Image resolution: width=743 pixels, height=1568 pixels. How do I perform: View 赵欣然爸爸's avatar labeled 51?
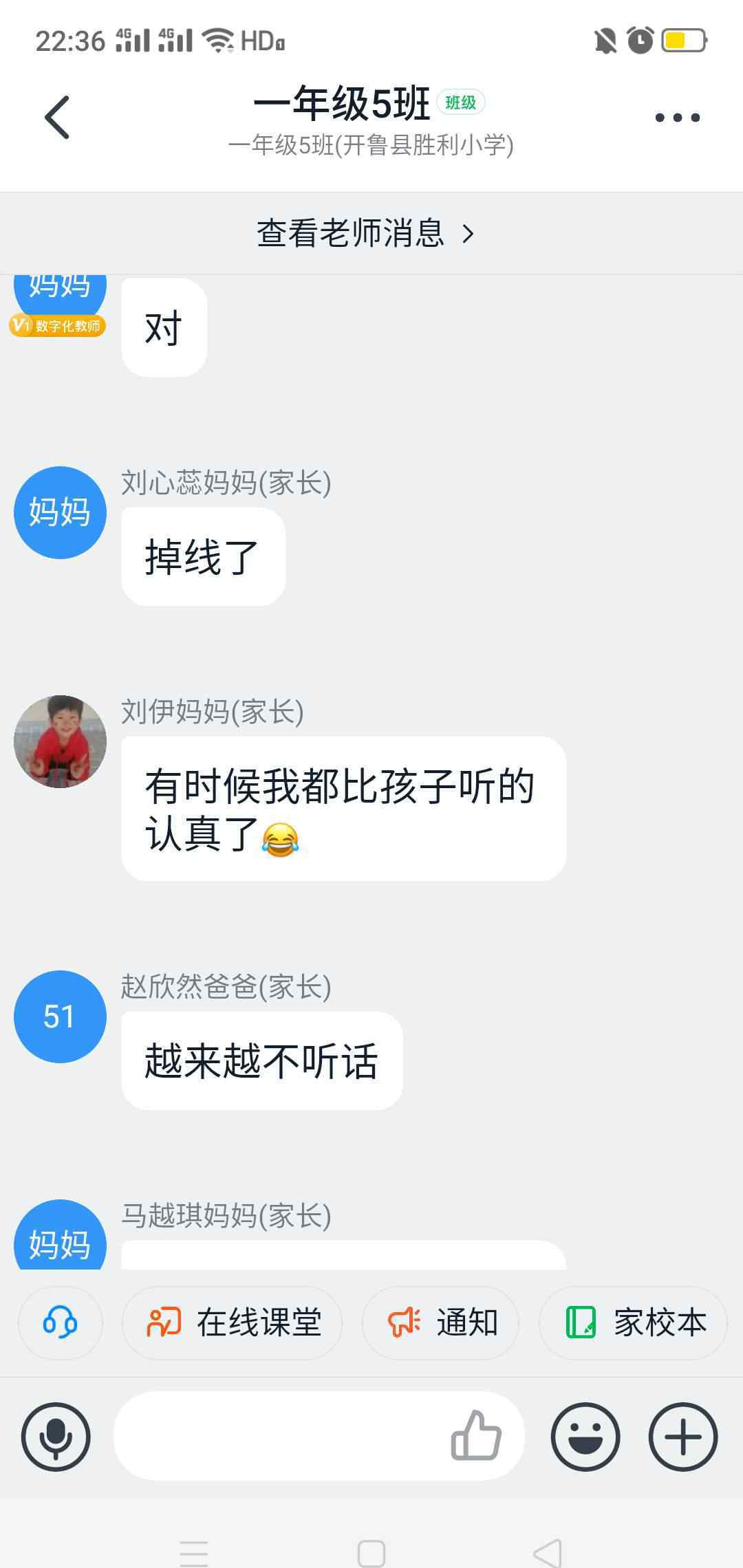[61, 1016]
